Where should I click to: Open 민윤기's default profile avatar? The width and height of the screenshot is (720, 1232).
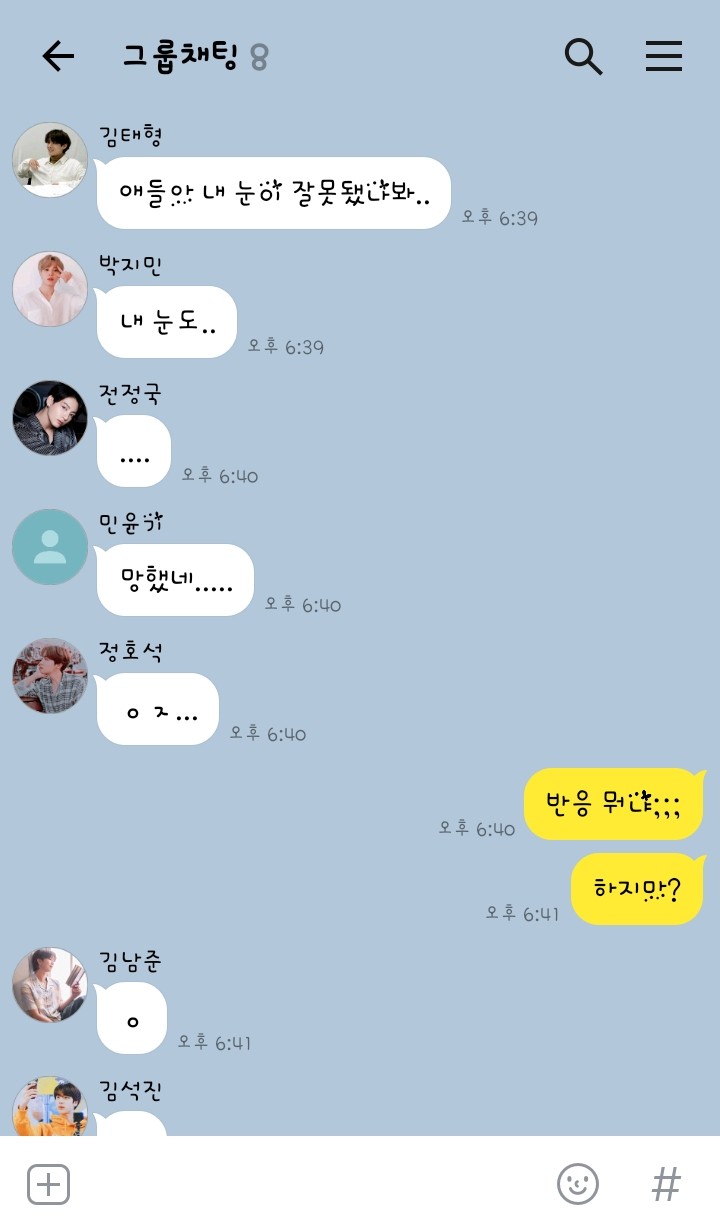coord(50,547)
